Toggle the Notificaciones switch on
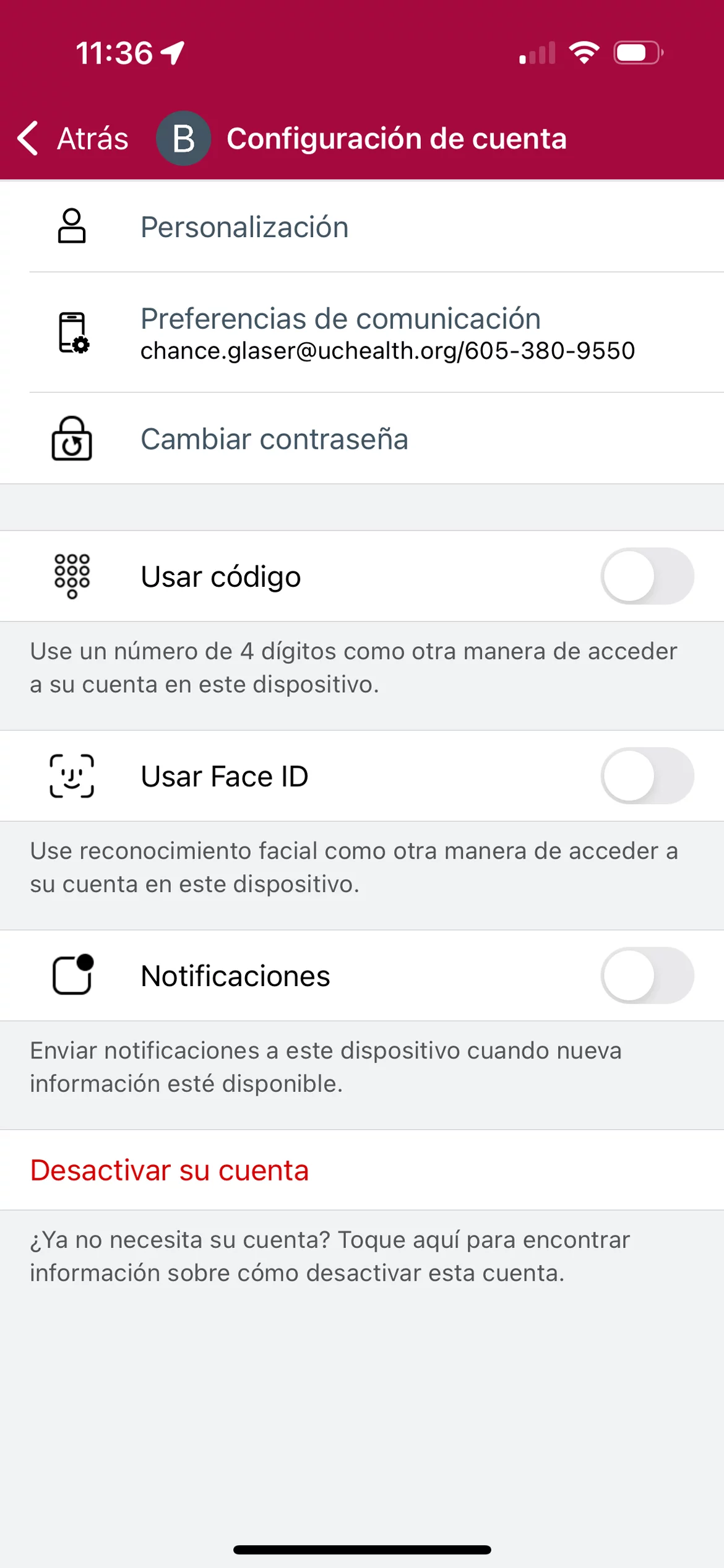The image size is (724, 1568). 647,976
